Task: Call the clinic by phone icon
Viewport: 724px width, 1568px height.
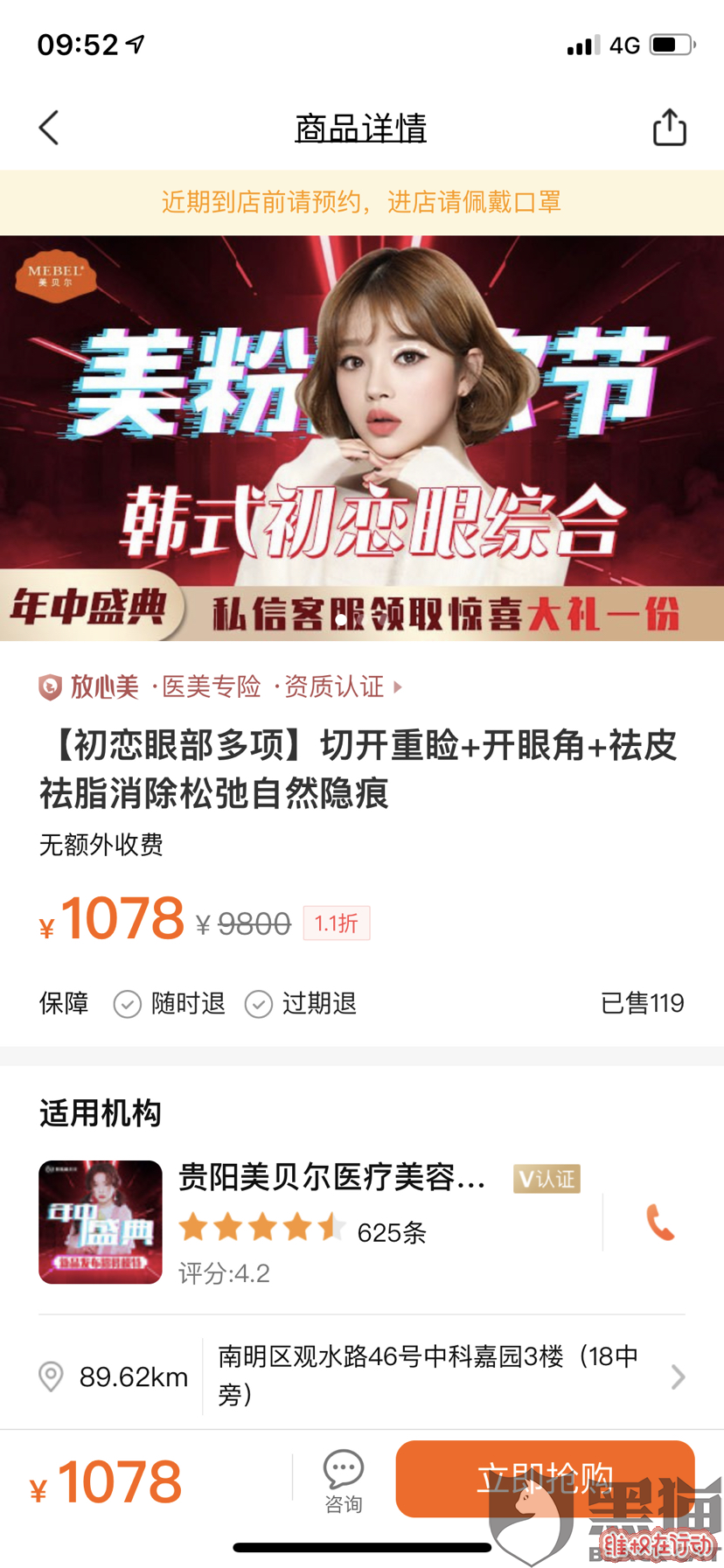Action: (x=659, y=1222)
